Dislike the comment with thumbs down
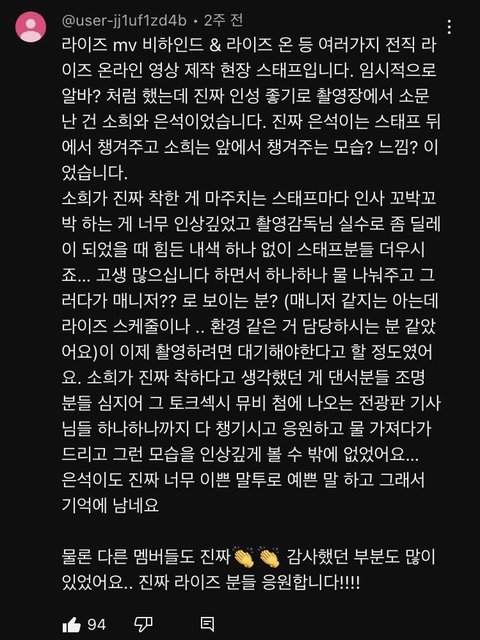 point(143,624)
